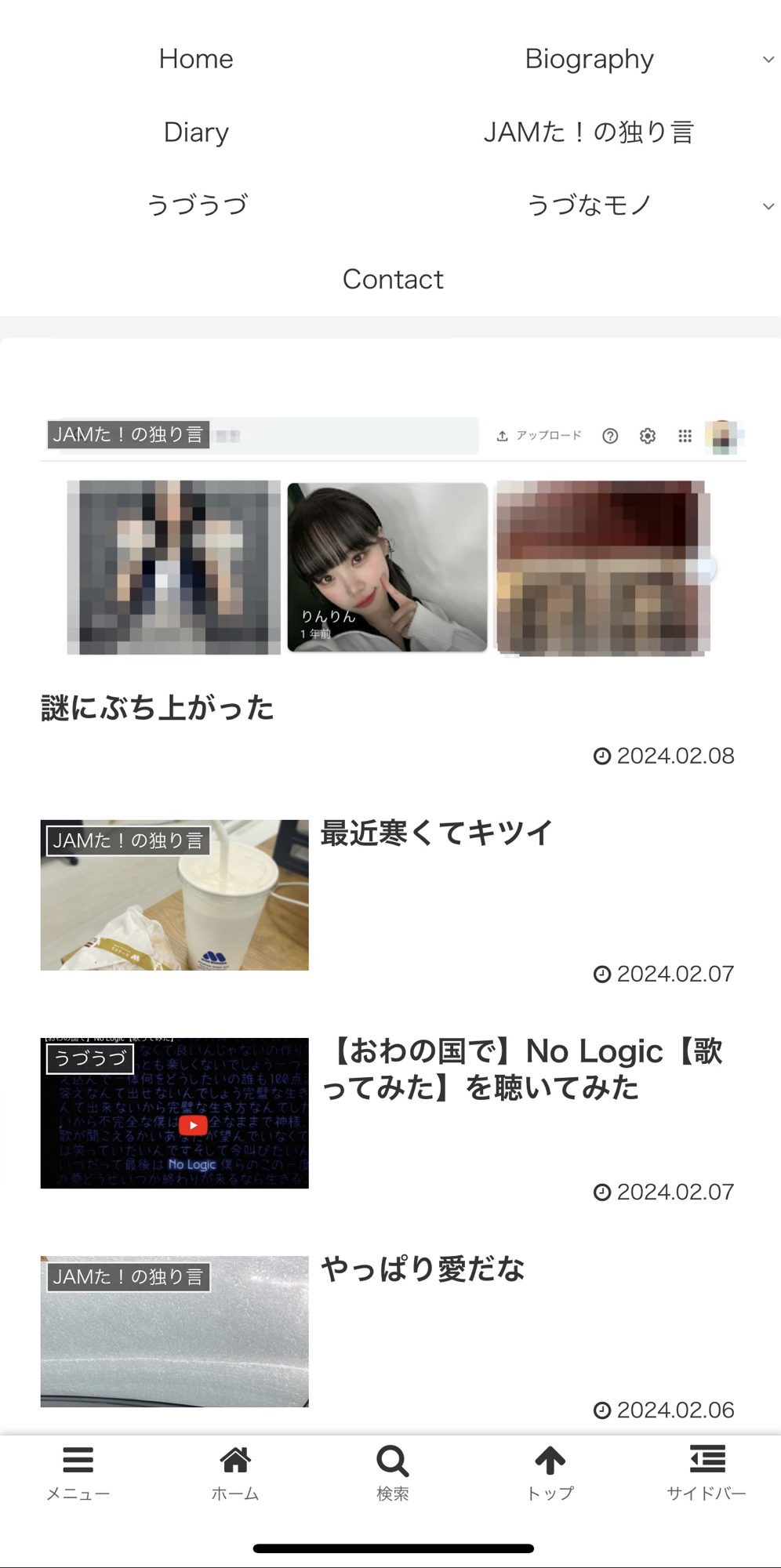Expand the うづなモノ submenu chevron
The image size is (781, 1568).
point(768,206)
